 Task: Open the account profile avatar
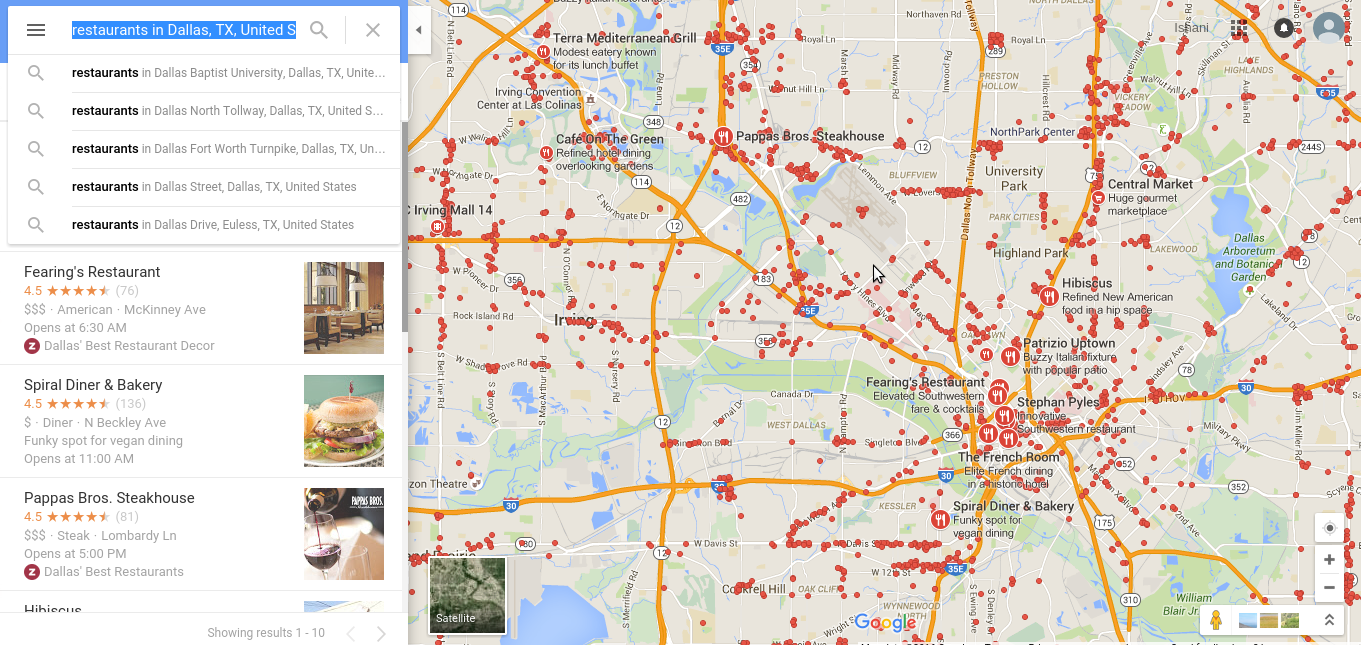(1329, 28)
